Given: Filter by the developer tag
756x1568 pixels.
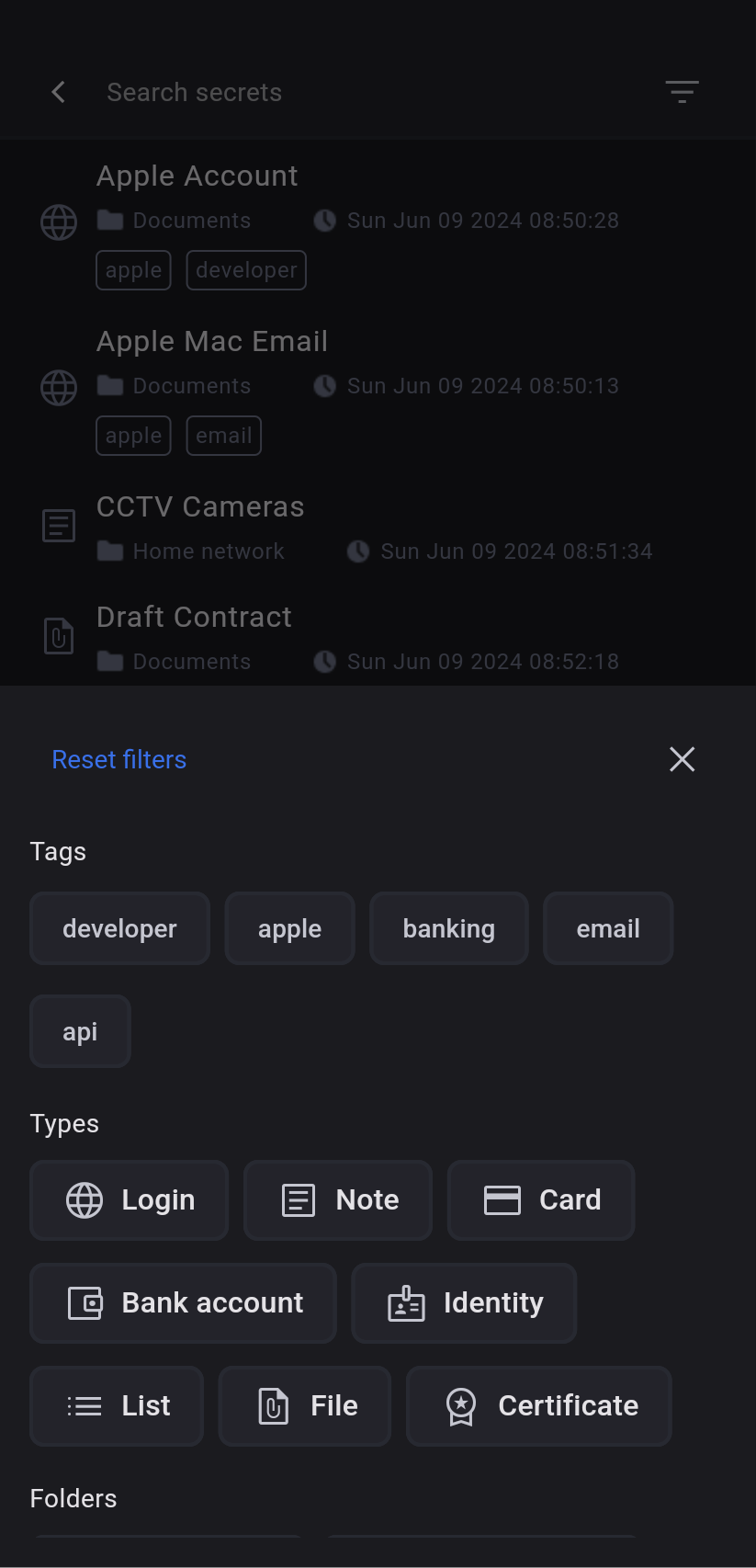Looking at the screenshot, I should (x=119, y=928).
